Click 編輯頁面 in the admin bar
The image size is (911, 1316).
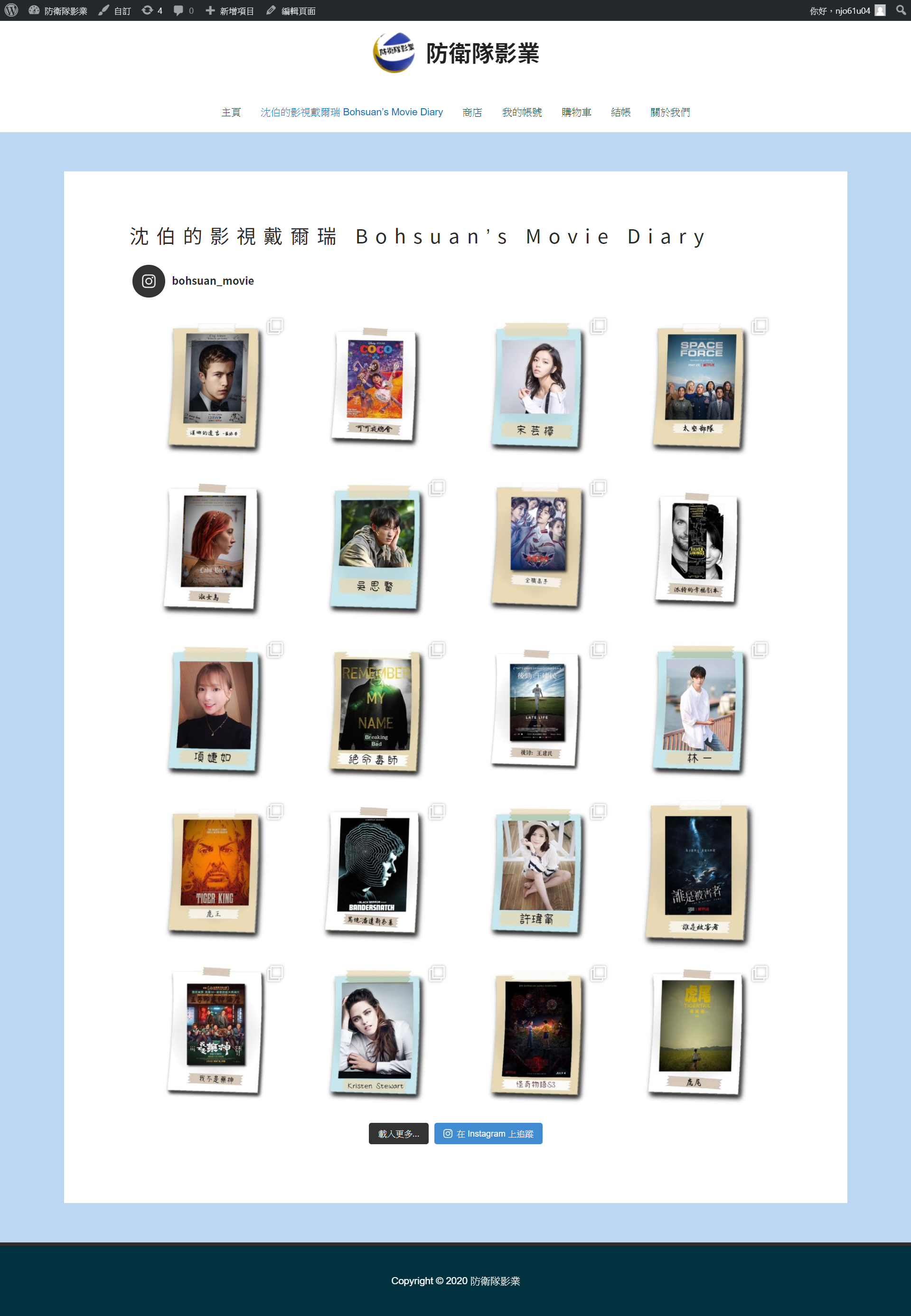pyautogui.click(x=291, y=11)
